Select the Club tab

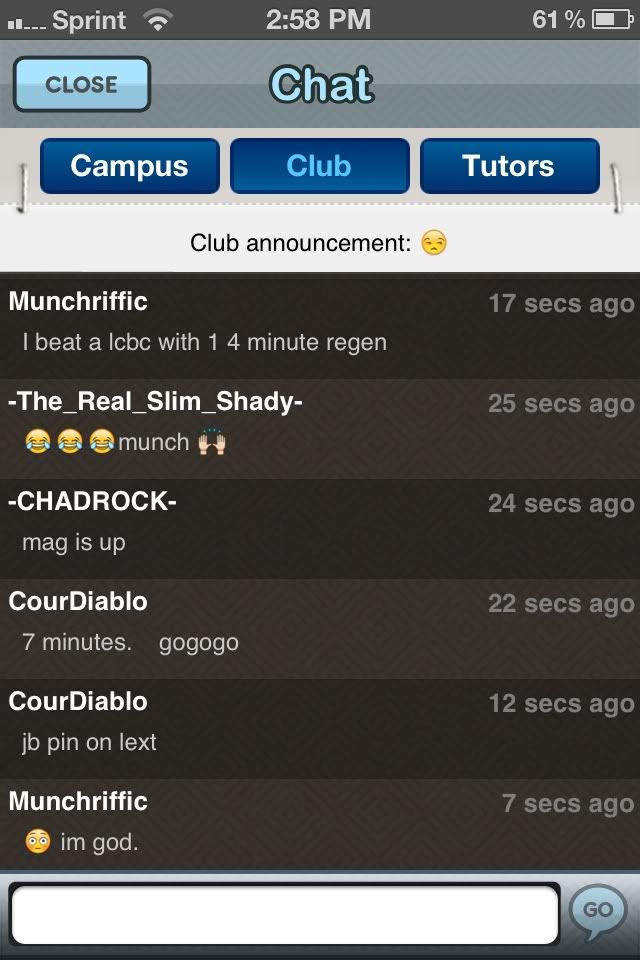319,166
